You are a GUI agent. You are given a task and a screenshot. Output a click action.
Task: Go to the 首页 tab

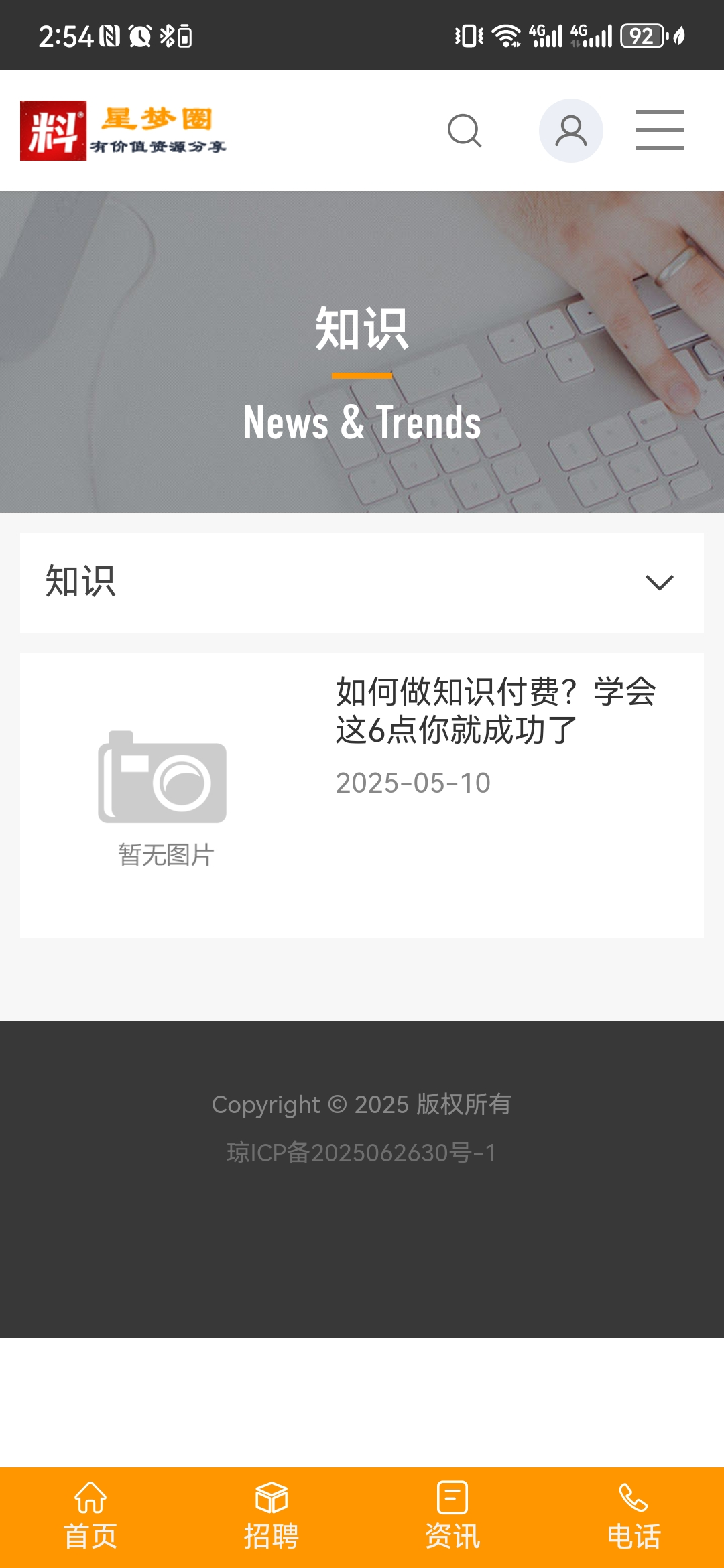pos(90,1516)
